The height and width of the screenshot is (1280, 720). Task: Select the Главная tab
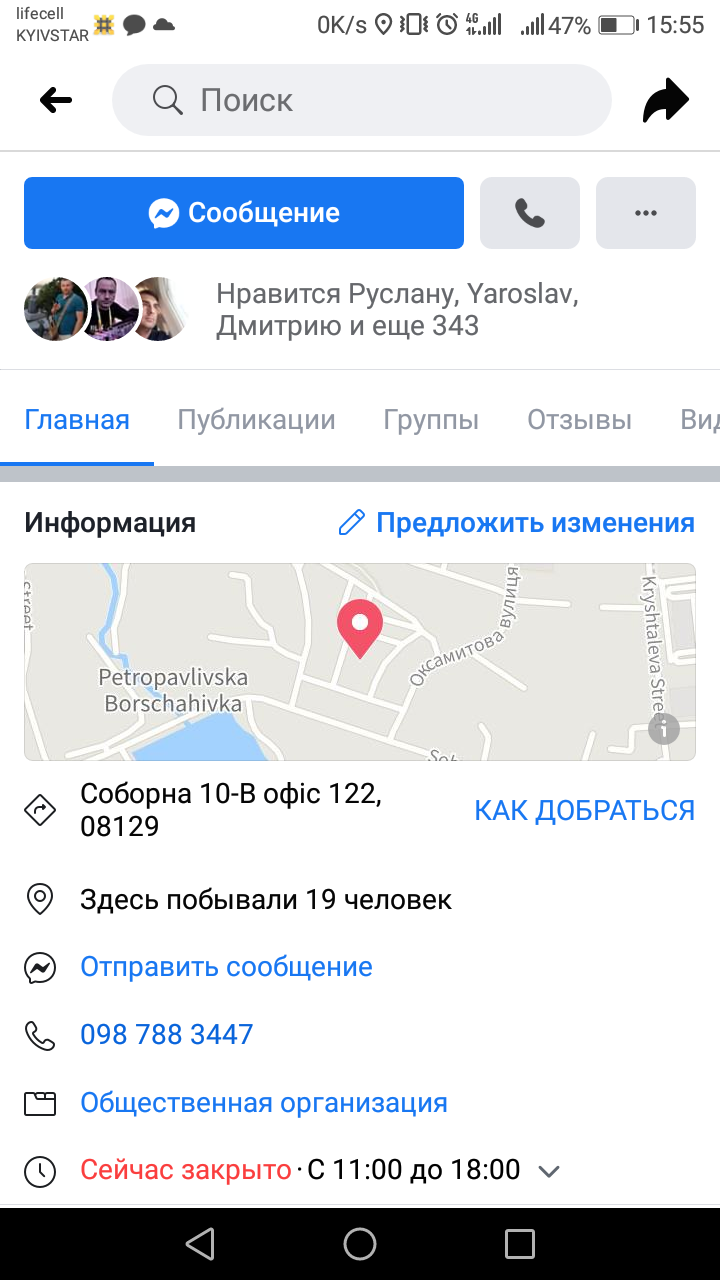(77, 420)
